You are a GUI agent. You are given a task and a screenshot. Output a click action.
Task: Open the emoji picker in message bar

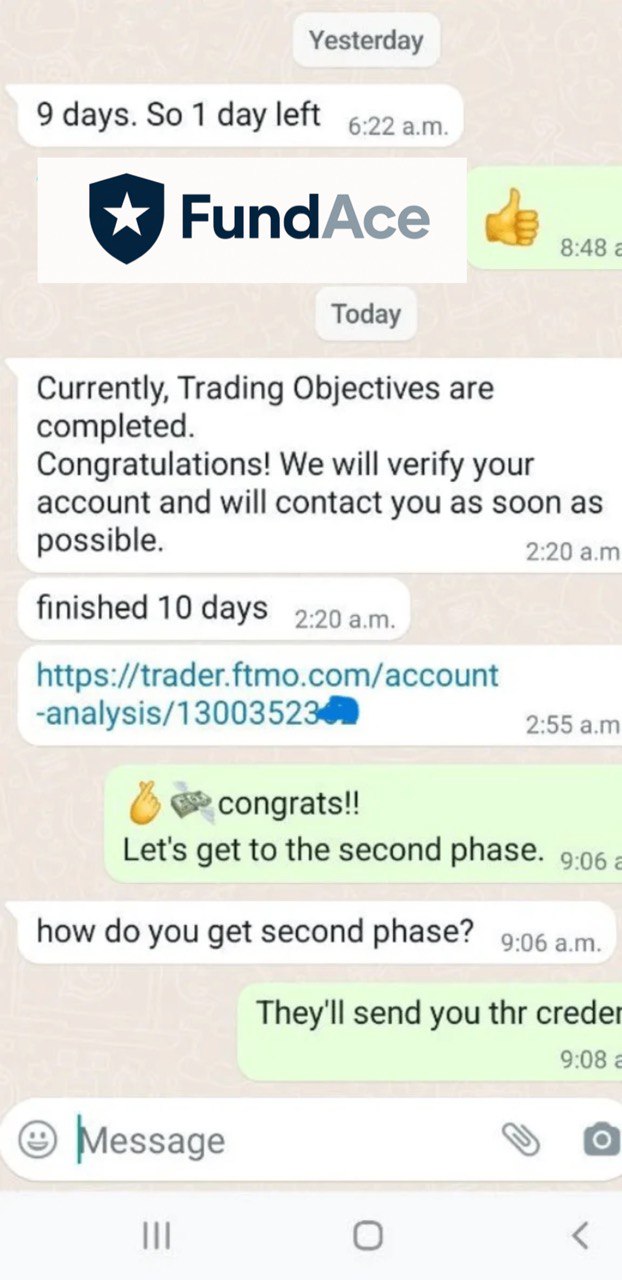(x=38, y=1140)
